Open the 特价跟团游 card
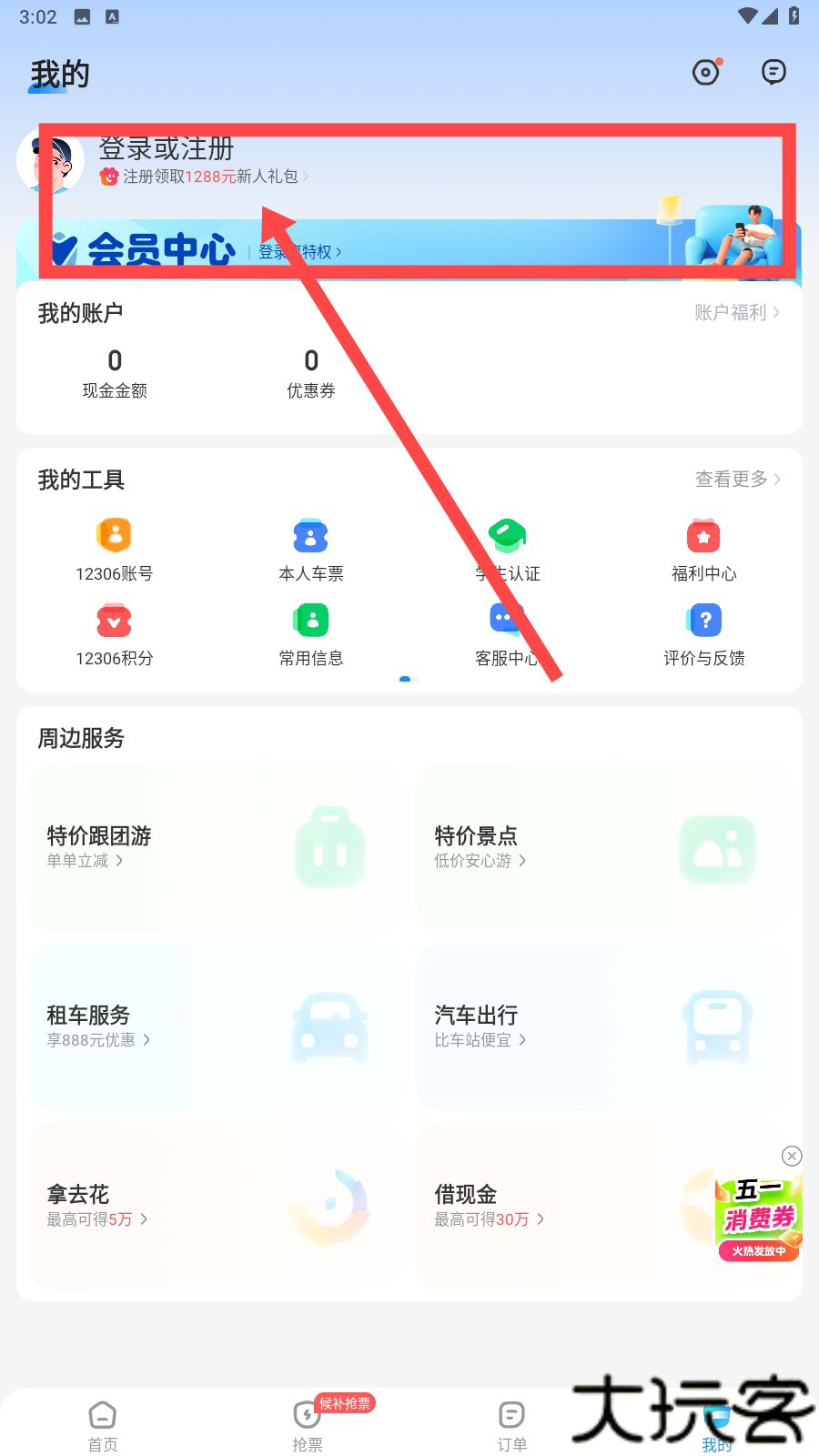819x1456 pixels. pyautogui.click(x=214, y=848)
